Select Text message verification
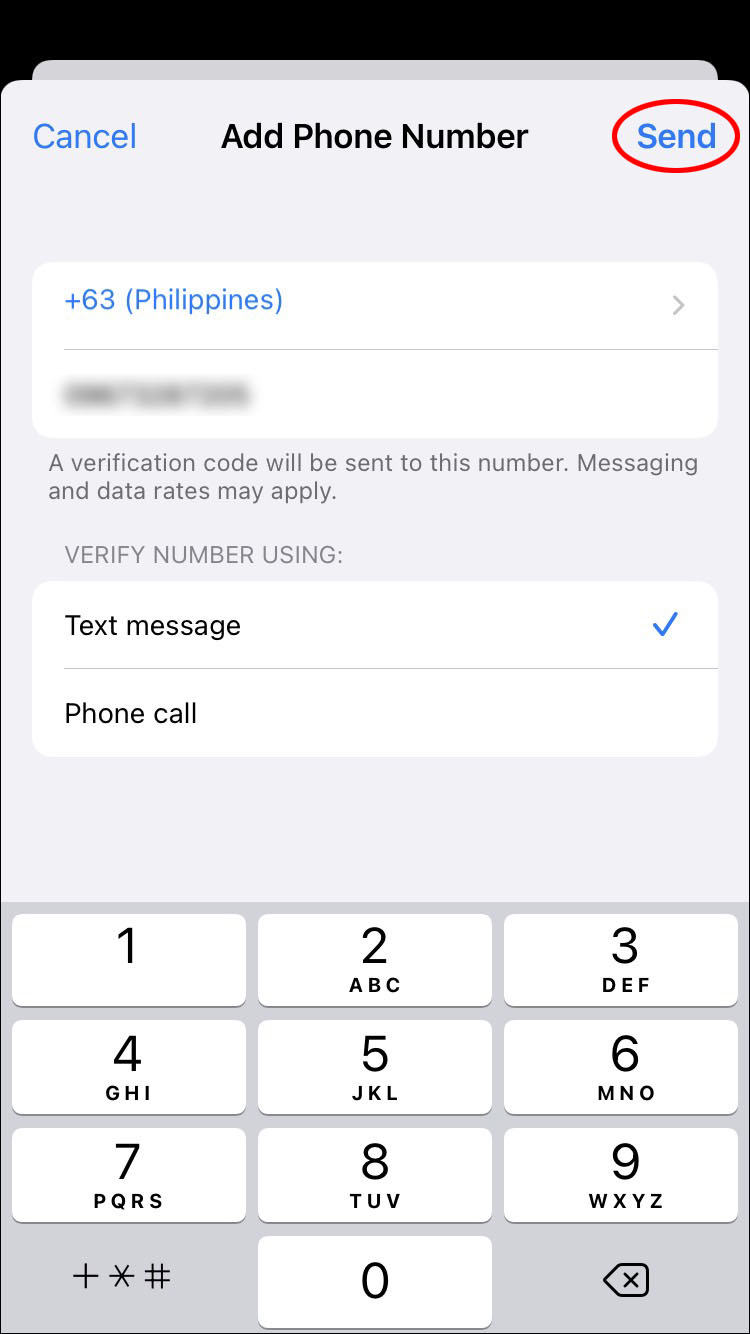Image resolution: width=750 pixels, height=1334 pixels. (x=374, y=626)
